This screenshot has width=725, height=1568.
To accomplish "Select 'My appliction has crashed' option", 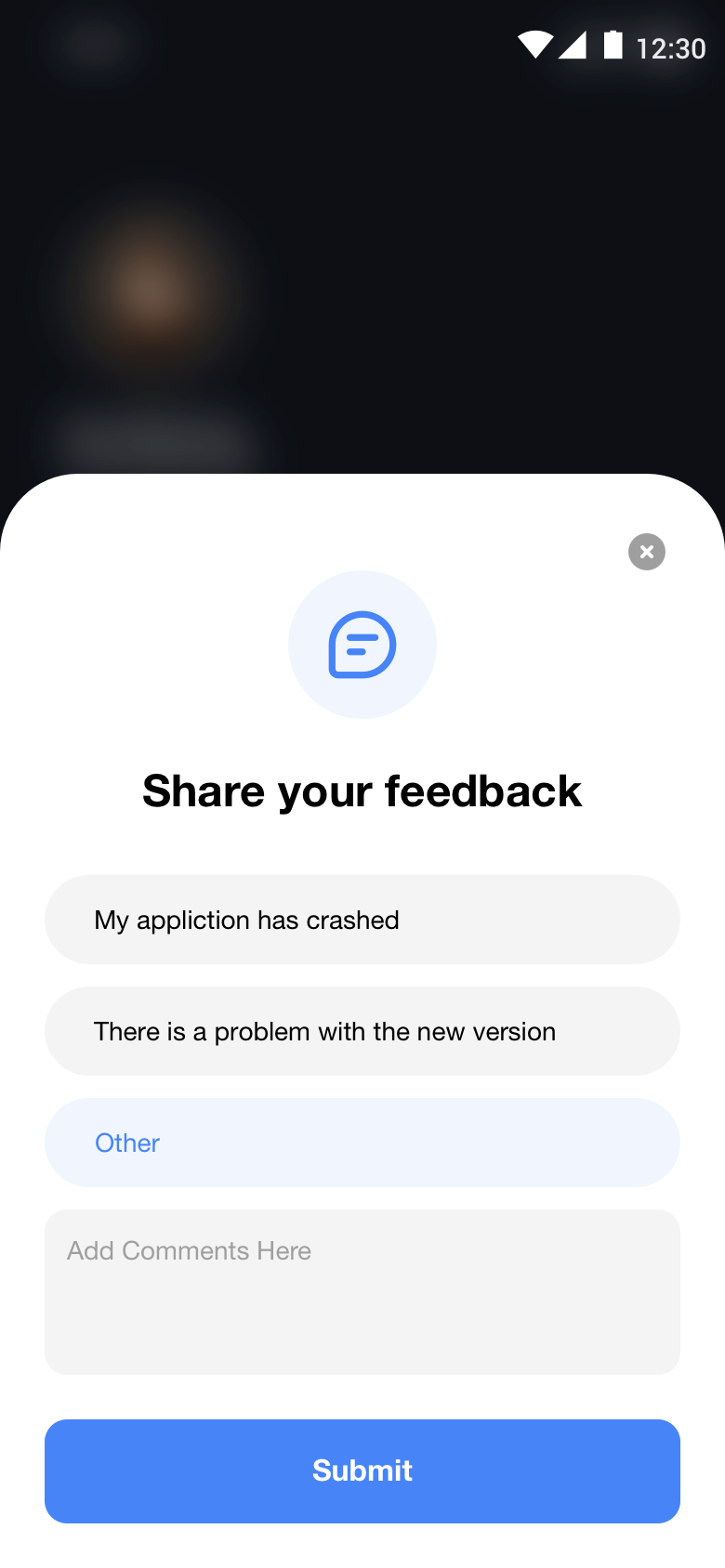I will pos(362,920).
